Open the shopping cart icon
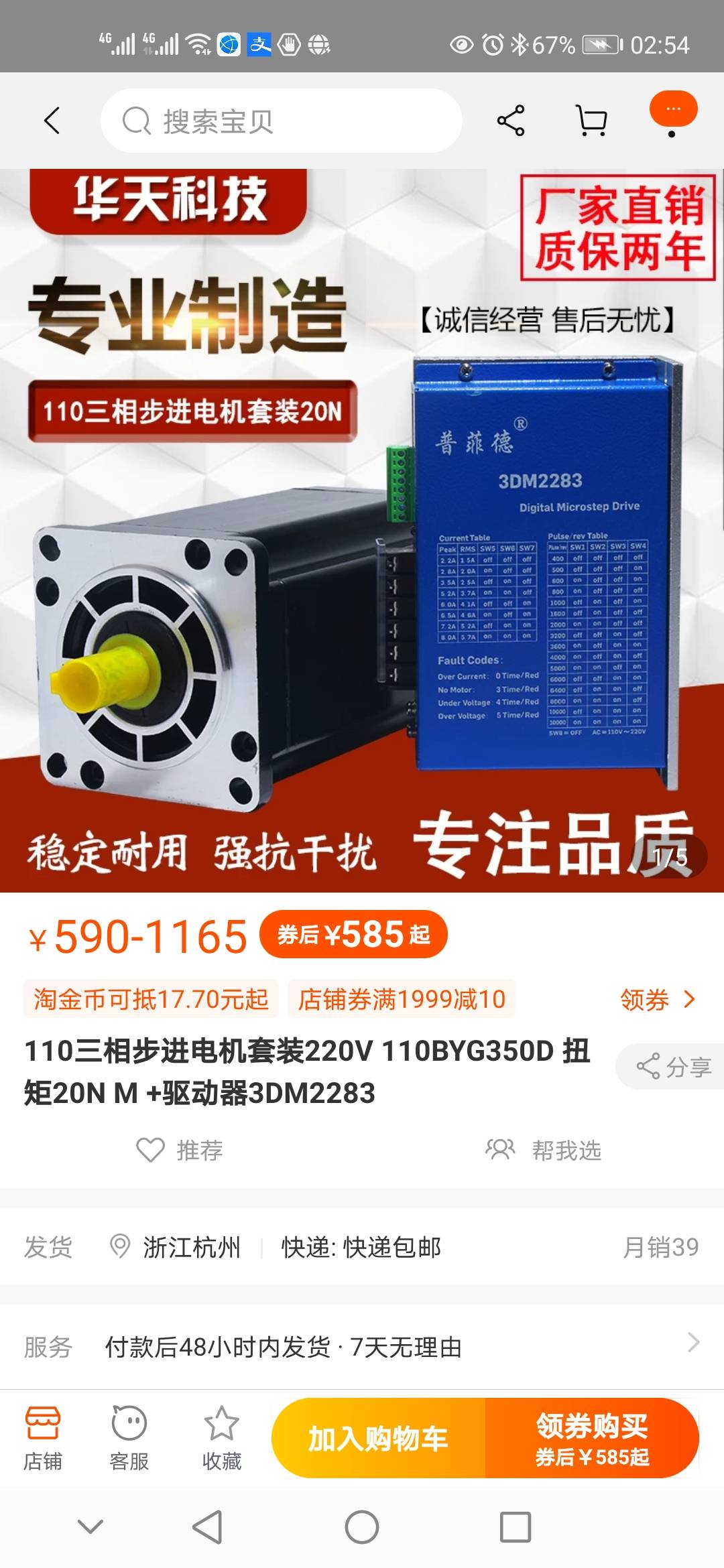 [x=591, y=121]
